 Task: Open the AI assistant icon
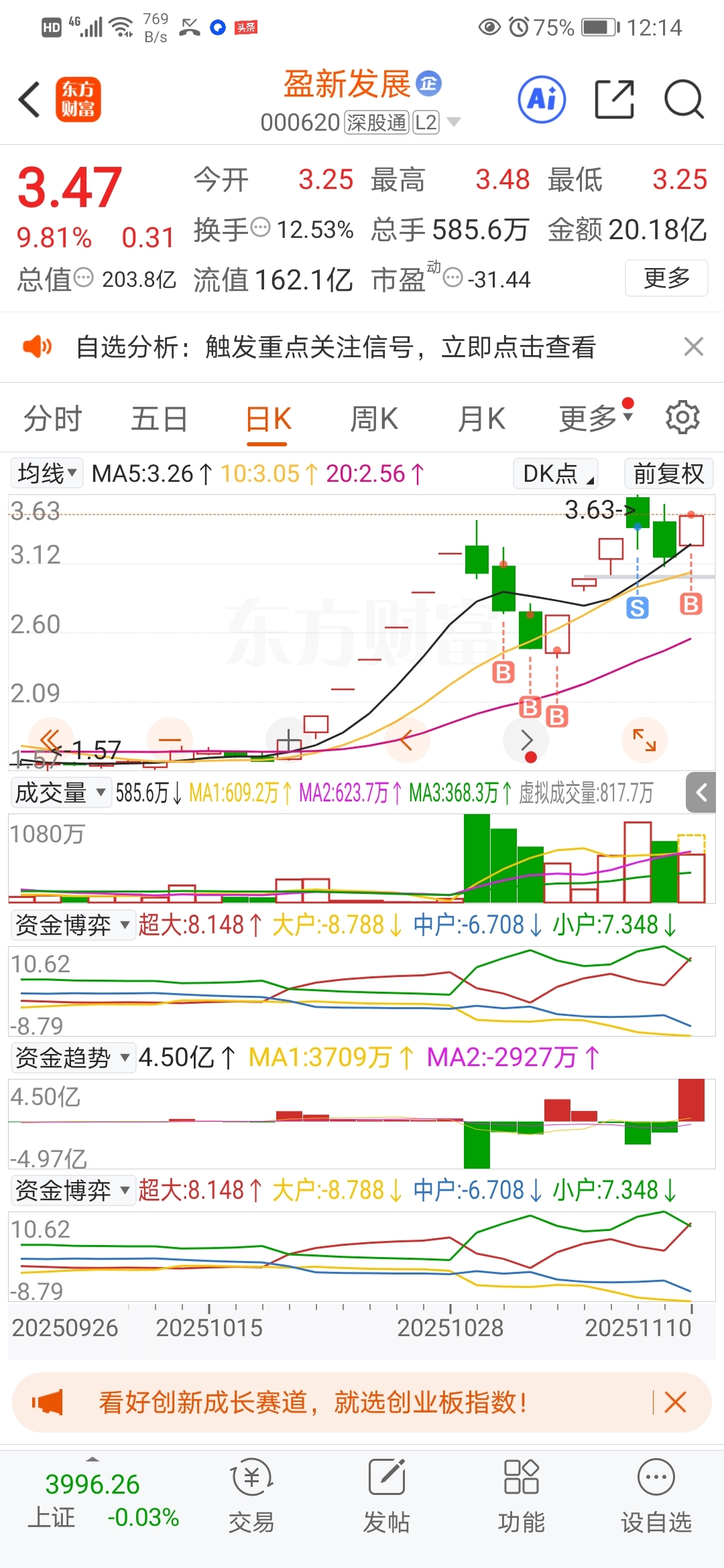click(542, 100)
